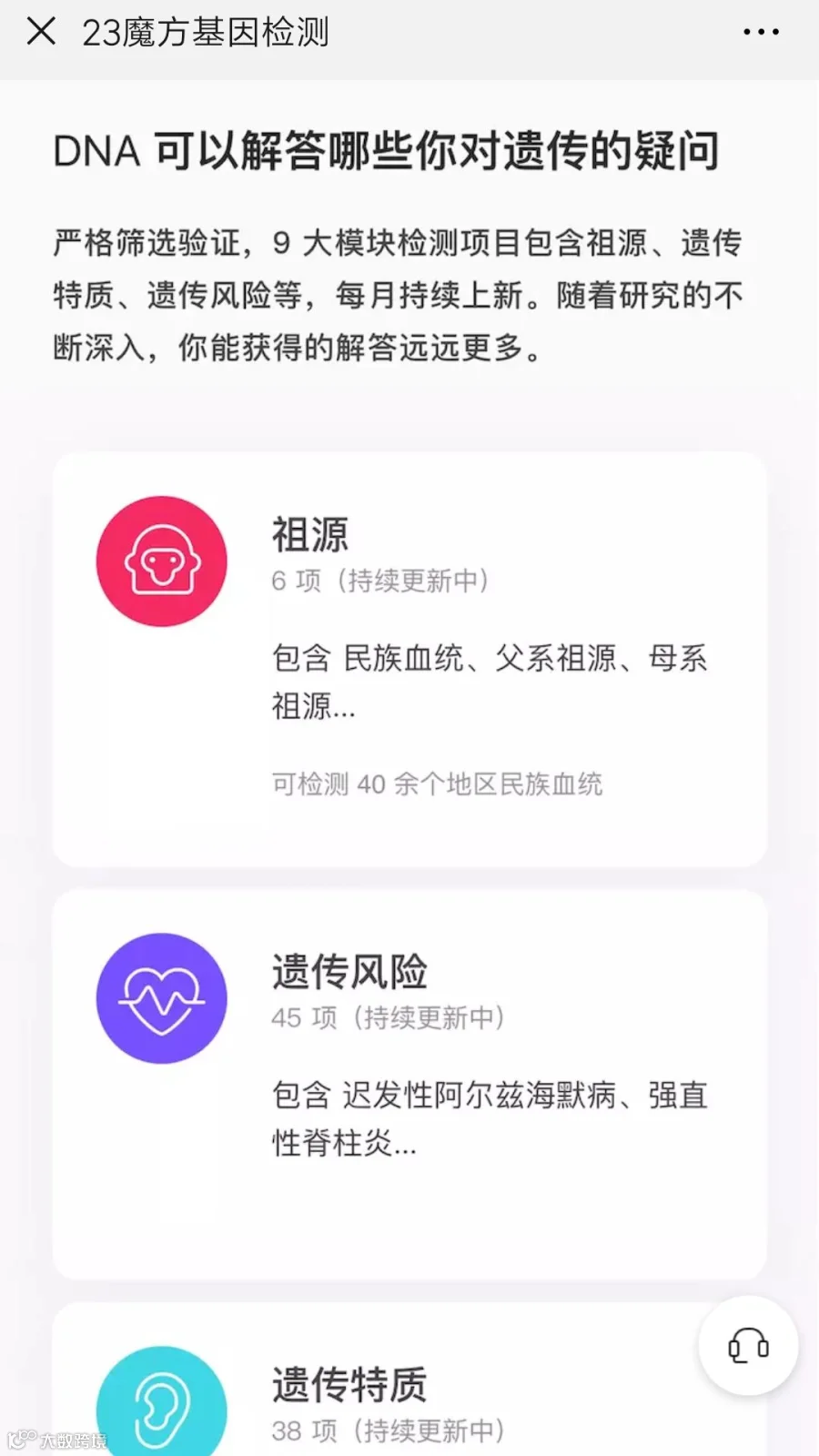Open the 遗传特质 card
819x1456 pixels.
(x=409, y=1380)
